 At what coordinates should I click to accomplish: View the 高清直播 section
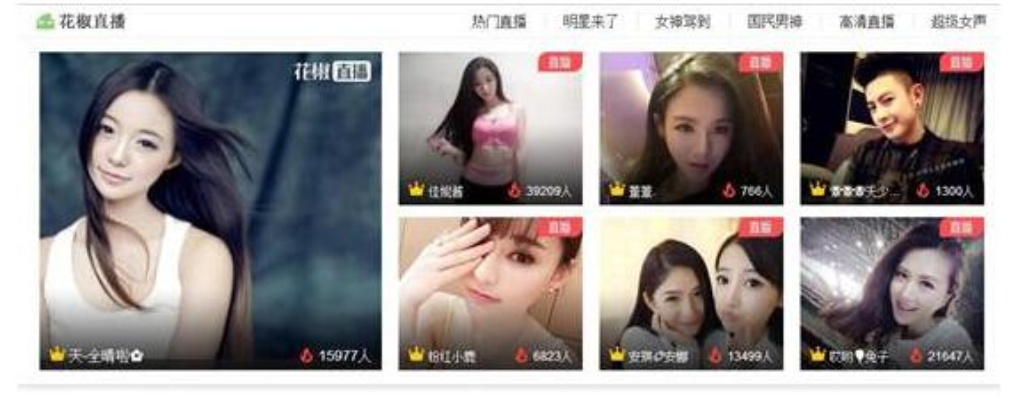(x=866, y=22)
